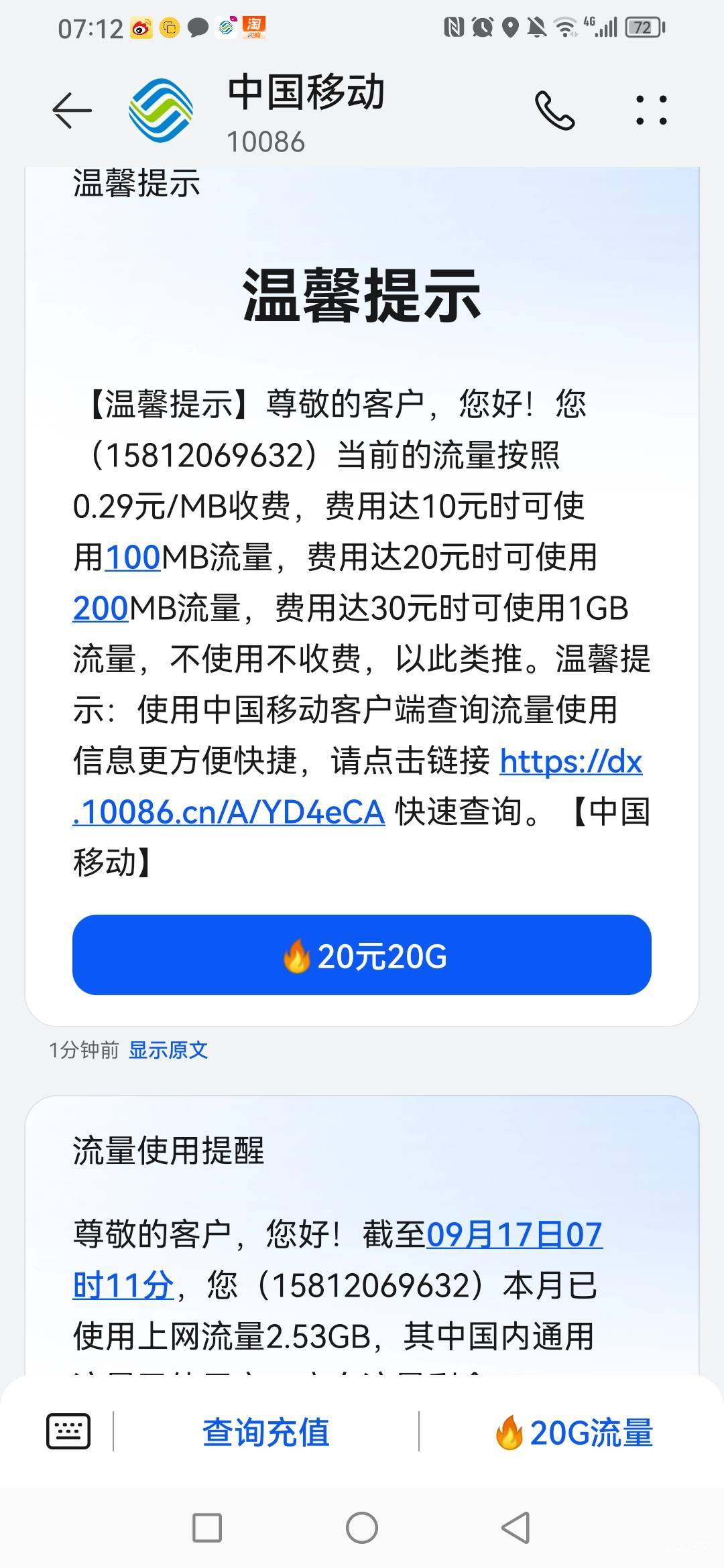Switch to keyboard input icon
The image size is (724, 1568).
point(68,1431)
